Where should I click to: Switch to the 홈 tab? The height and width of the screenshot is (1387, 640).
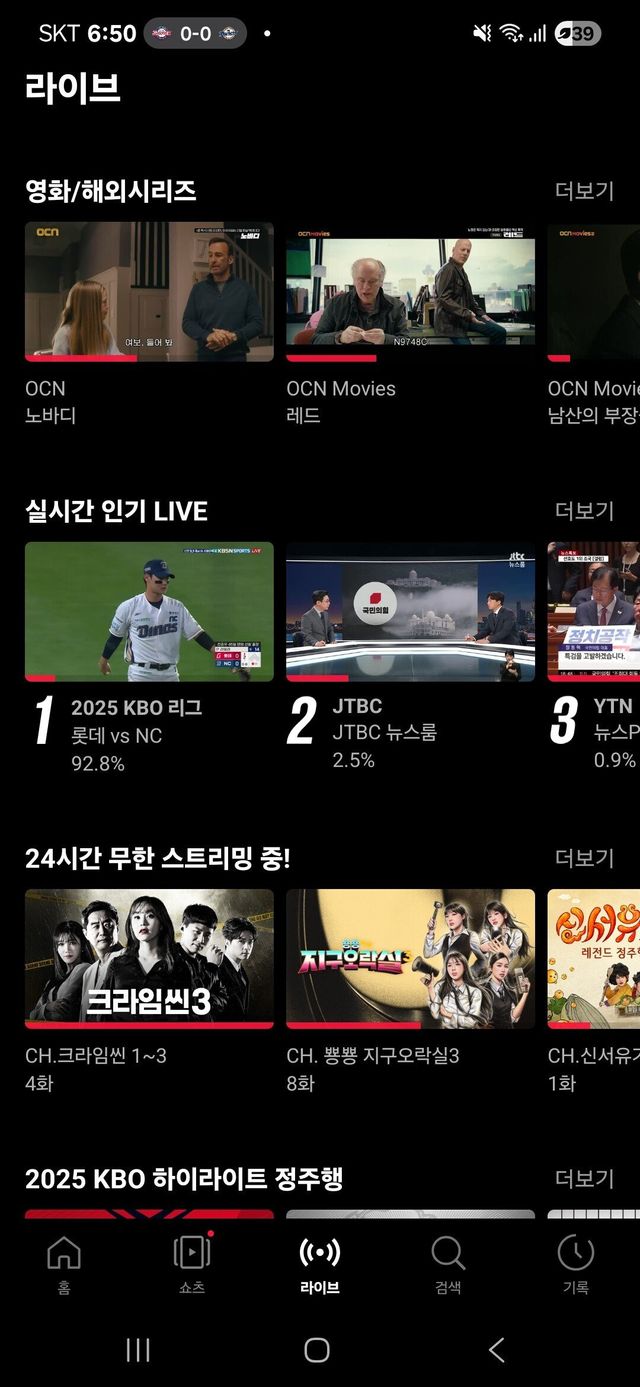[64, 1265]
